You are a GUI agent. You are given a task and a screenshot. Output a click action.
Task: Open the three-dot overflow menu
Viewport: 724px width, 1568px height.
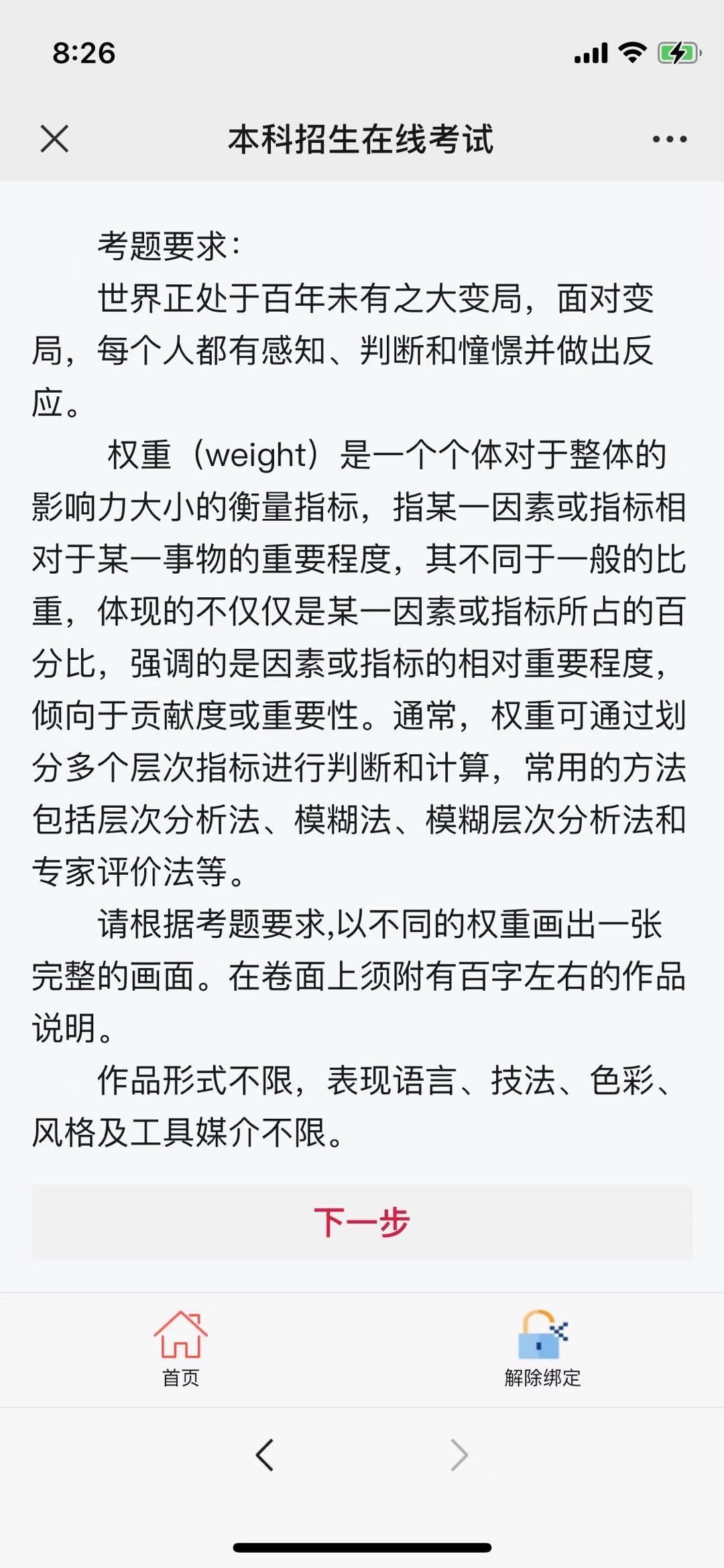(x=669, y=139)
